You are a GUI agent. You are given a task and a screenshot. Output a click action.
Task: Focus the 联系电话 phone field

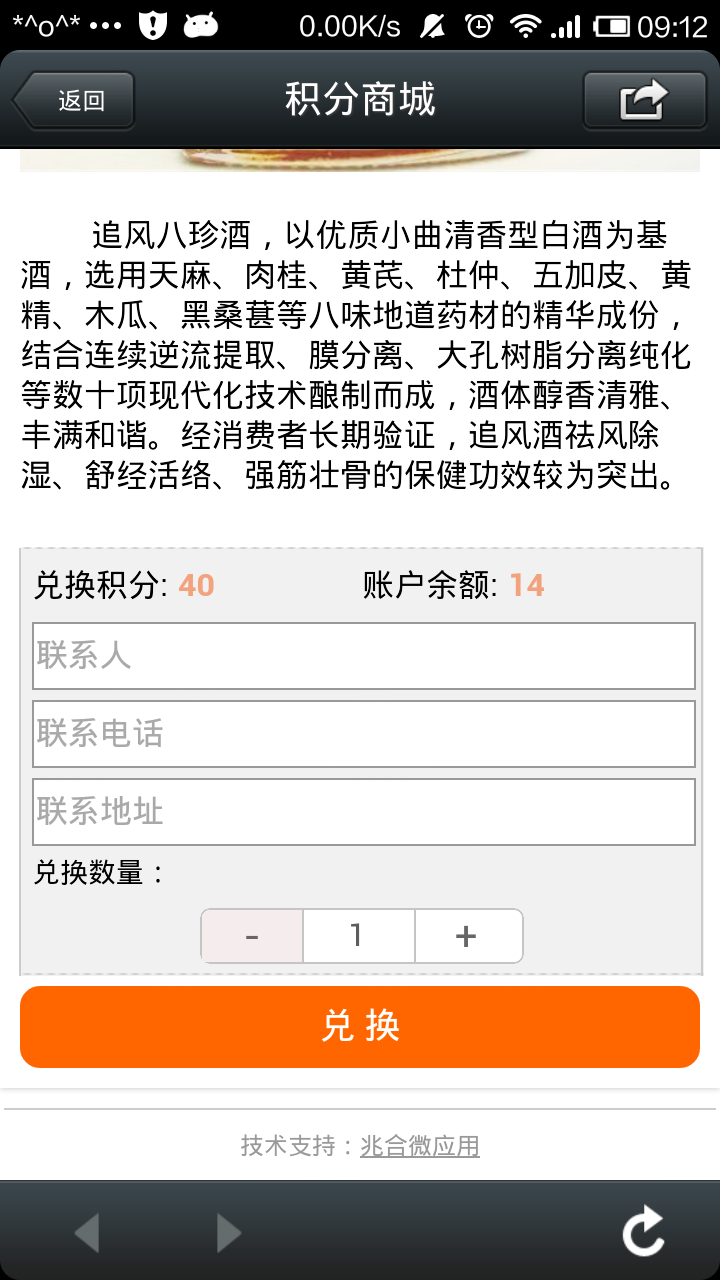[364, 734]
